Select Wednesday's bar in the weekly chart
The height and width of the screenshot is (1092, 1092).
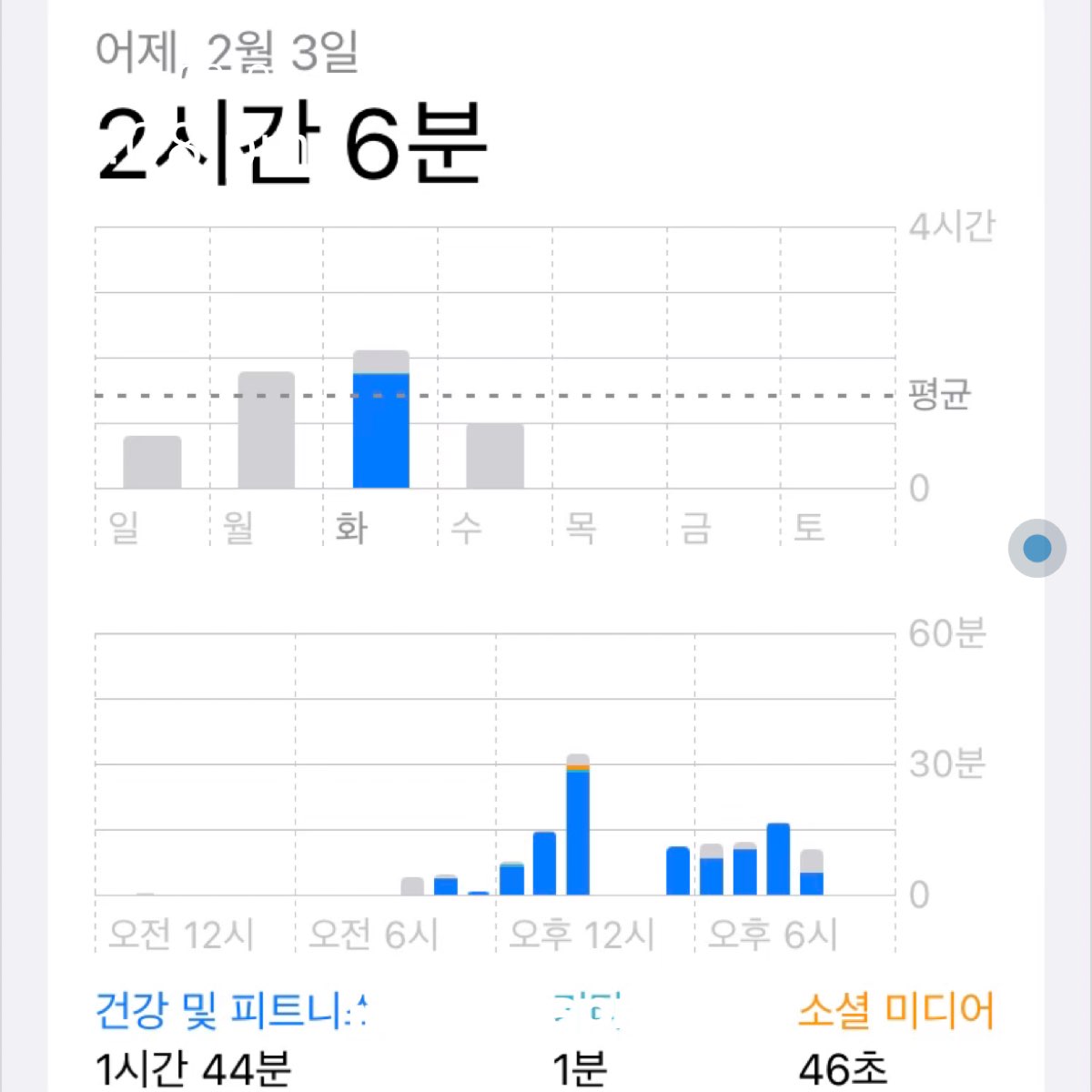[x=495, y=456]
